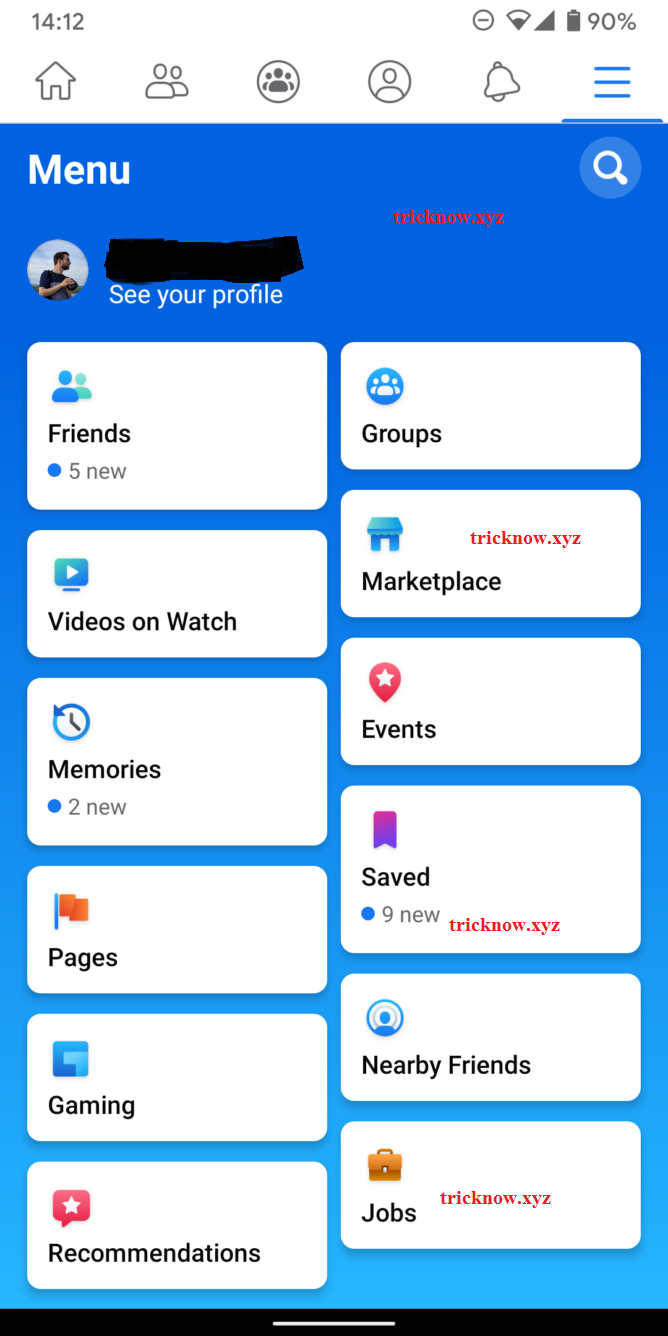Image resolution: width=668 pixels, height=1336 pixels.
Task: Open the Events card
Action: pos(490,702)
